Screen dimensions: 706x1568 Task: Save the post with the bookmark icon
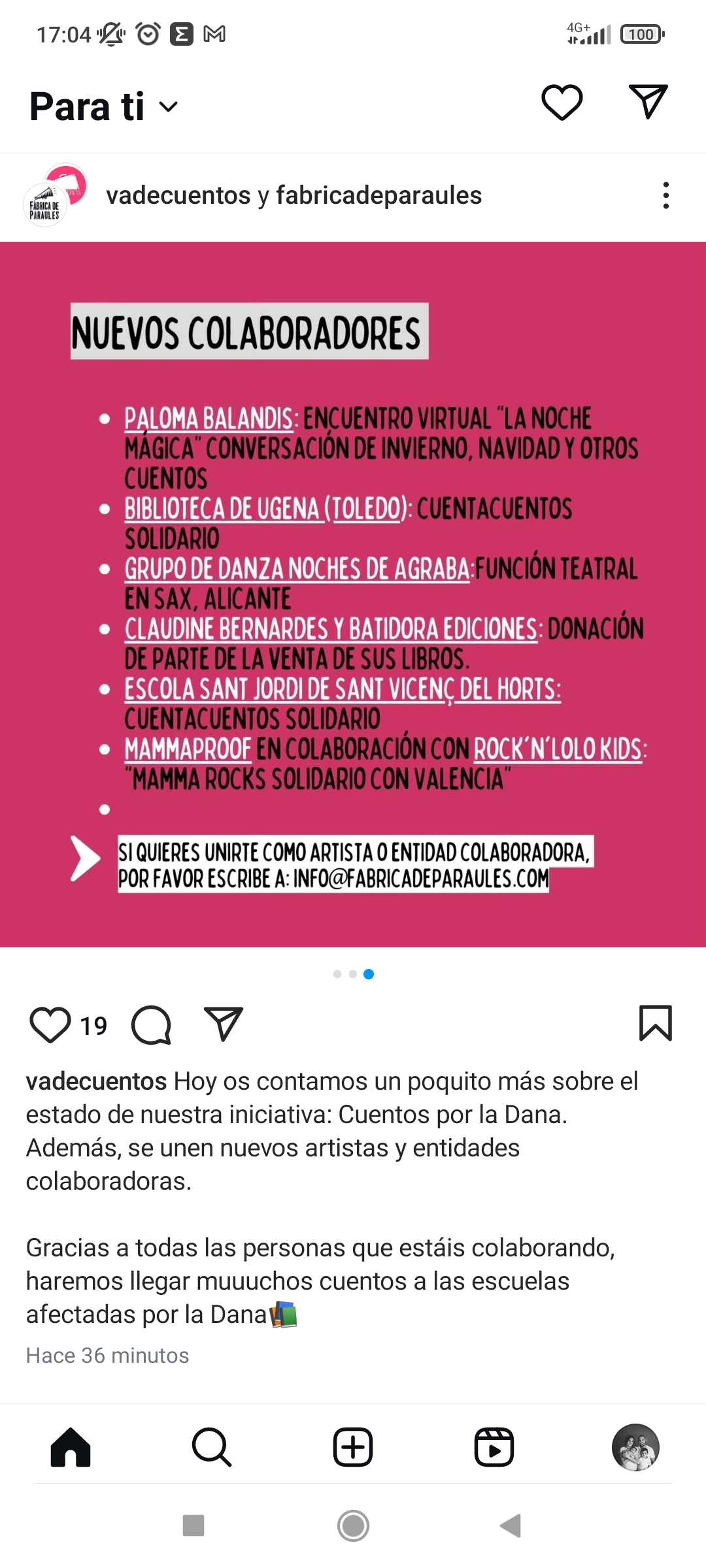point(655,1023)
